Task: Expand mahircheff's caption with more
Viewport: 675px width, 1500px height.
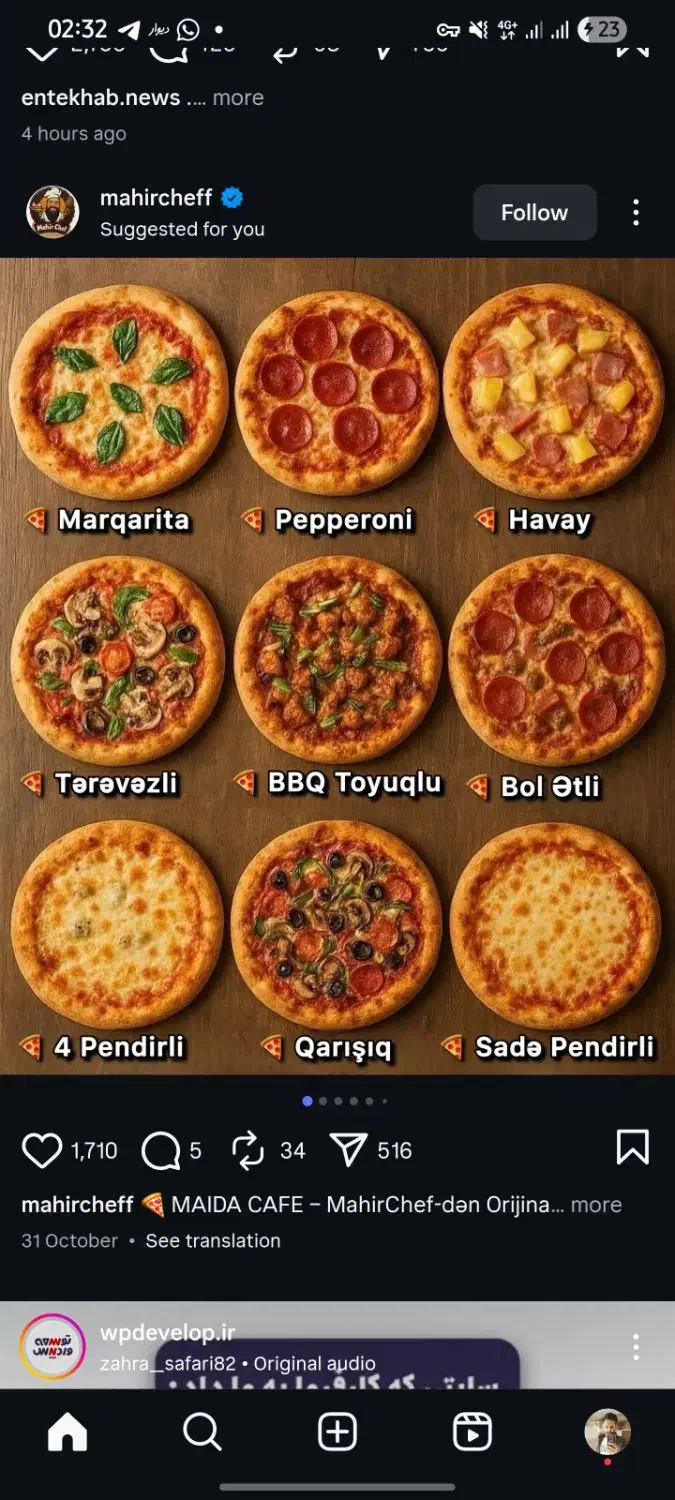Action: [596, 1204]
